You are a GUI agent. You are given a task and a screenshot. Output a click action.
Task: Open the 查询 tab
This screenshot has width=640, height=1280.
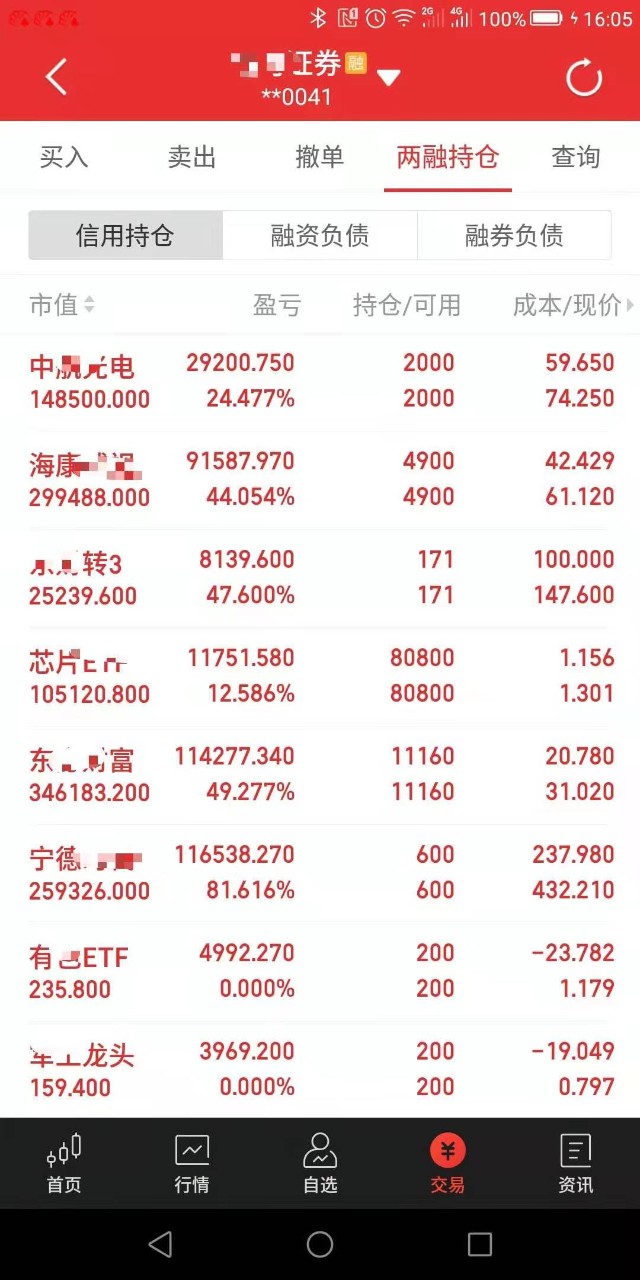click(576, 157)
